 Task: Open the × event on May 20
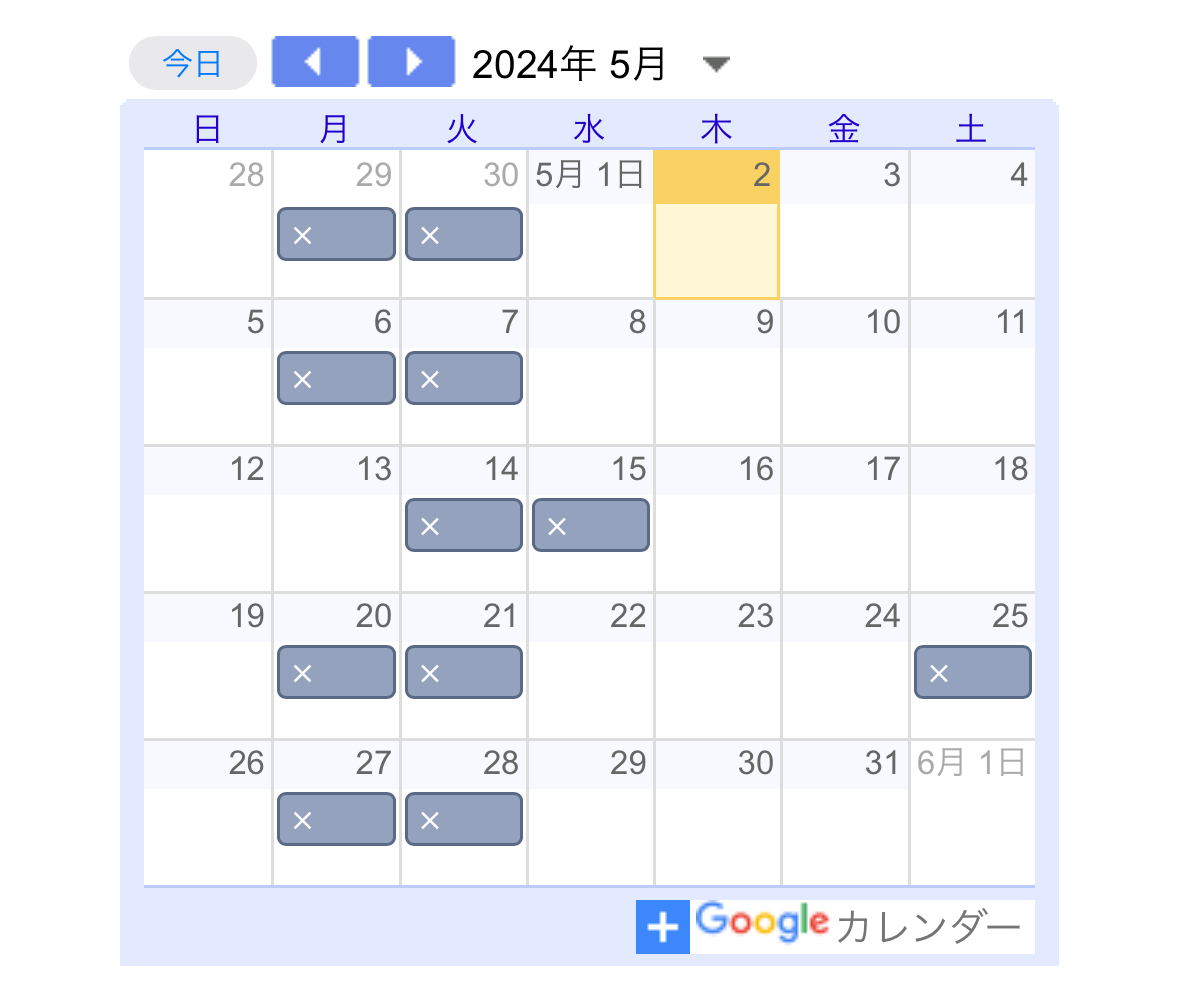[336, 673]
